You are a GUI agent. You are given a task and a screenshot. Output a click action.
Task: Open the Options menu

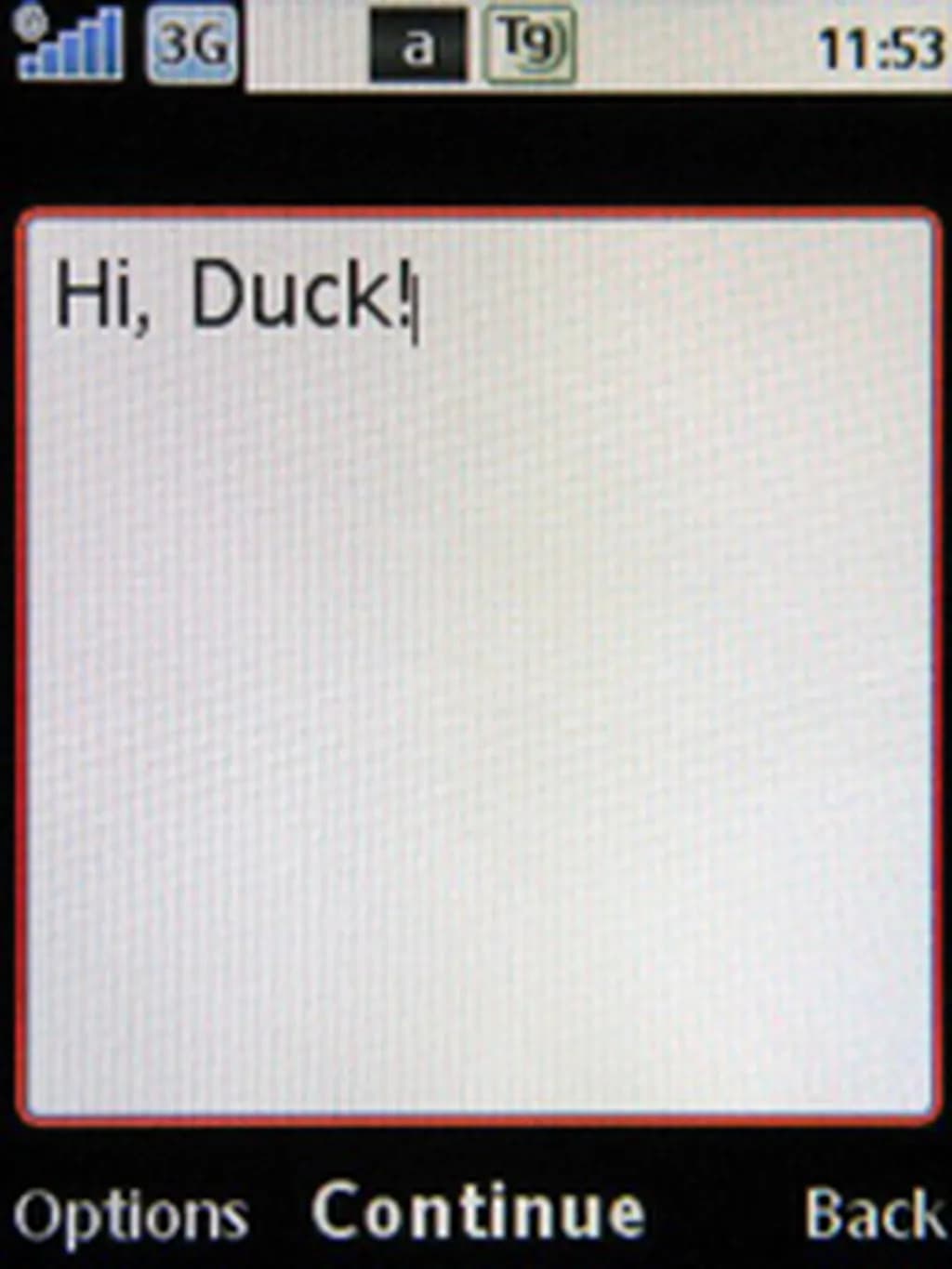coord(131,1216)
